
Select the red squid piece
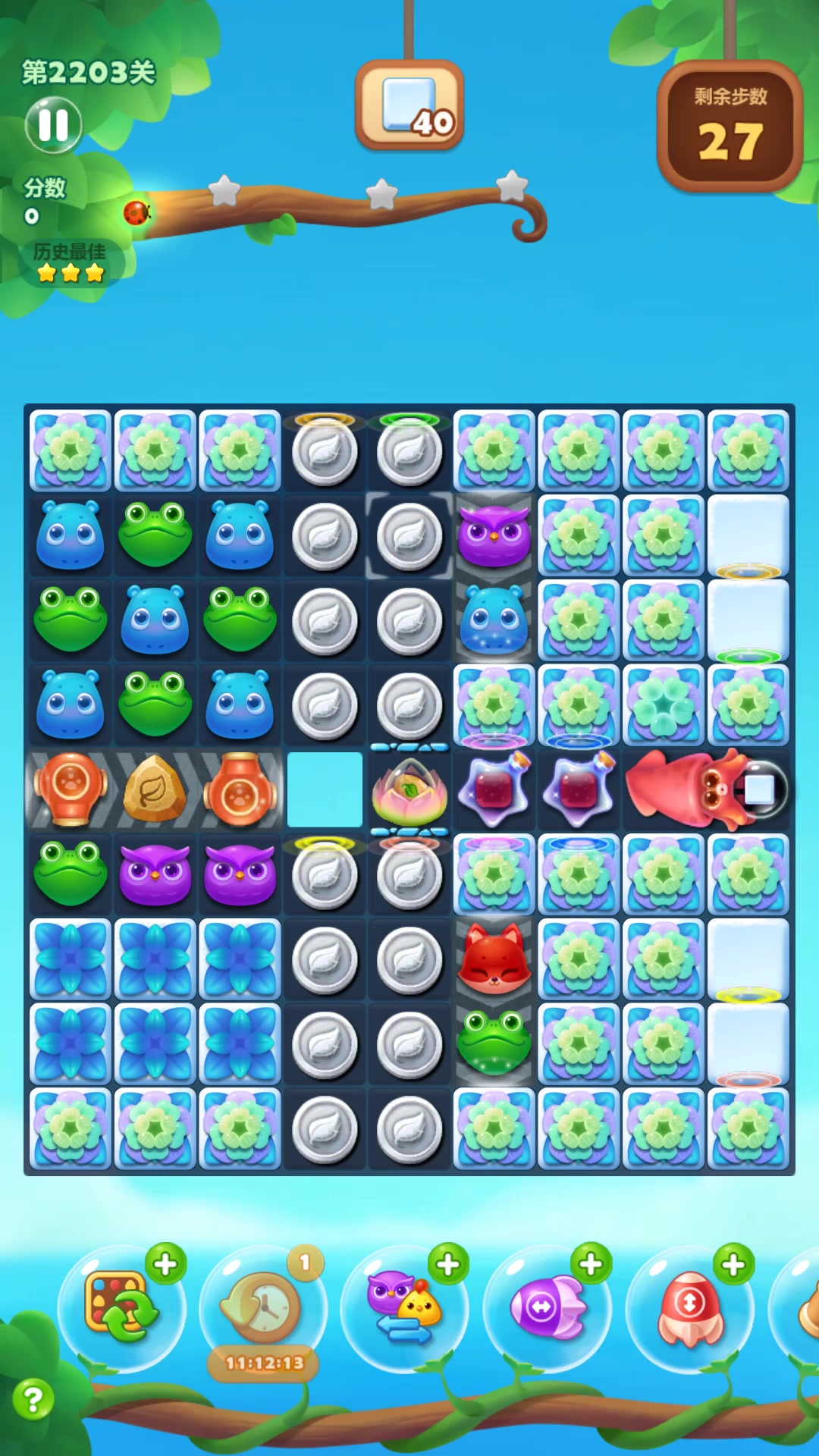(x=686, y=789)
